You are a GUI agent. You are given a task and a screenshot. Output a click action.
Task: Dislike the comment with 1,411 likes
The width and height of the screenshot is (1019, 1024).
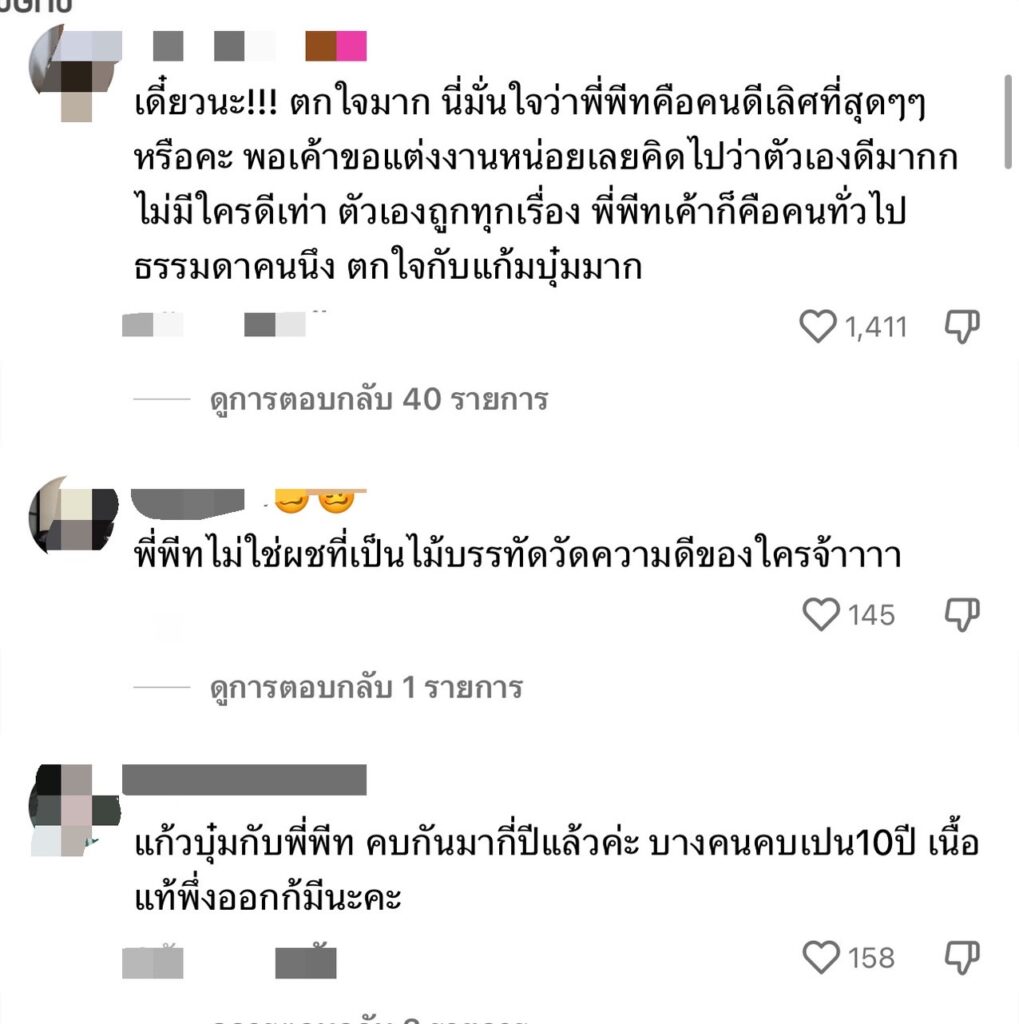(962, 327)
